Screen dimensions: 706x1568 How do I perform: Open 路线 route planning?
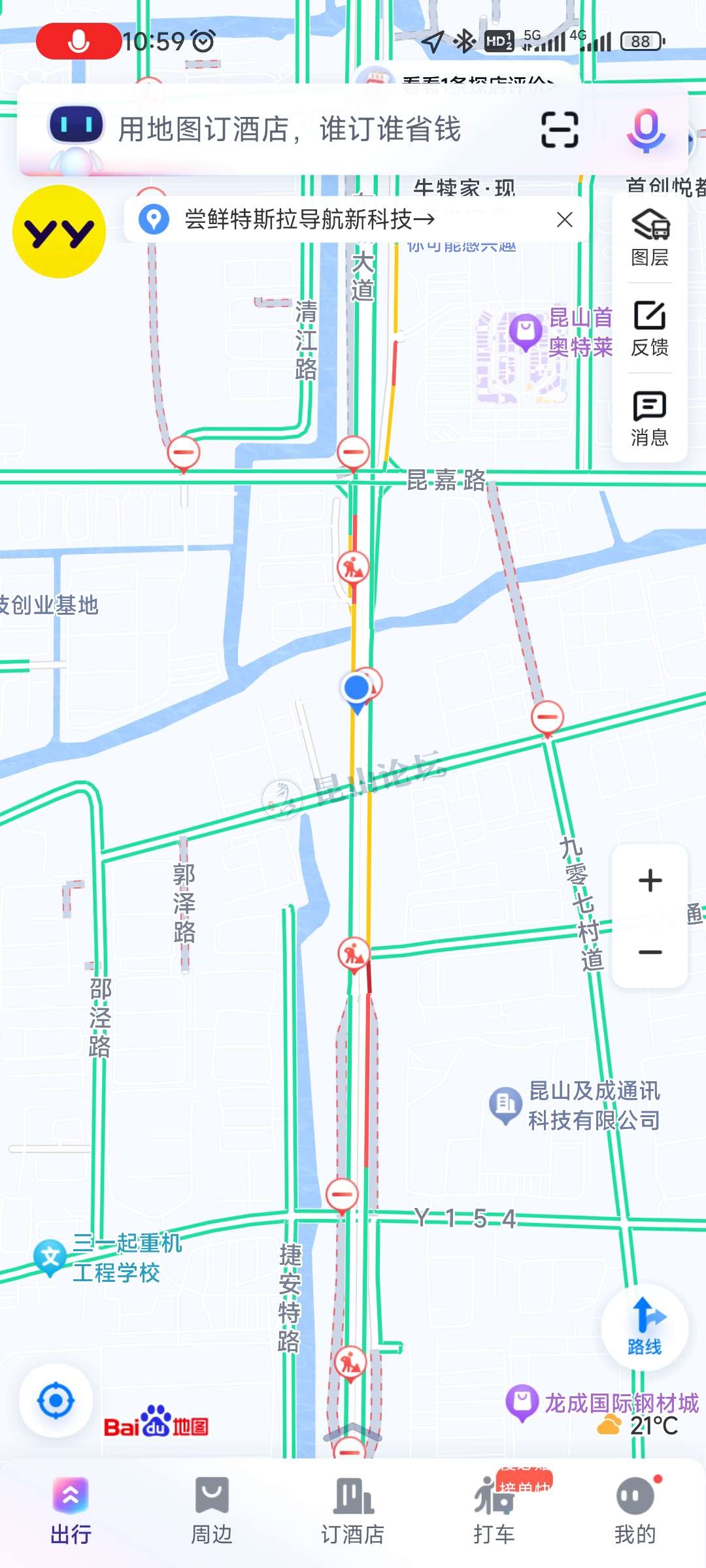click(x=645, y=1327)
